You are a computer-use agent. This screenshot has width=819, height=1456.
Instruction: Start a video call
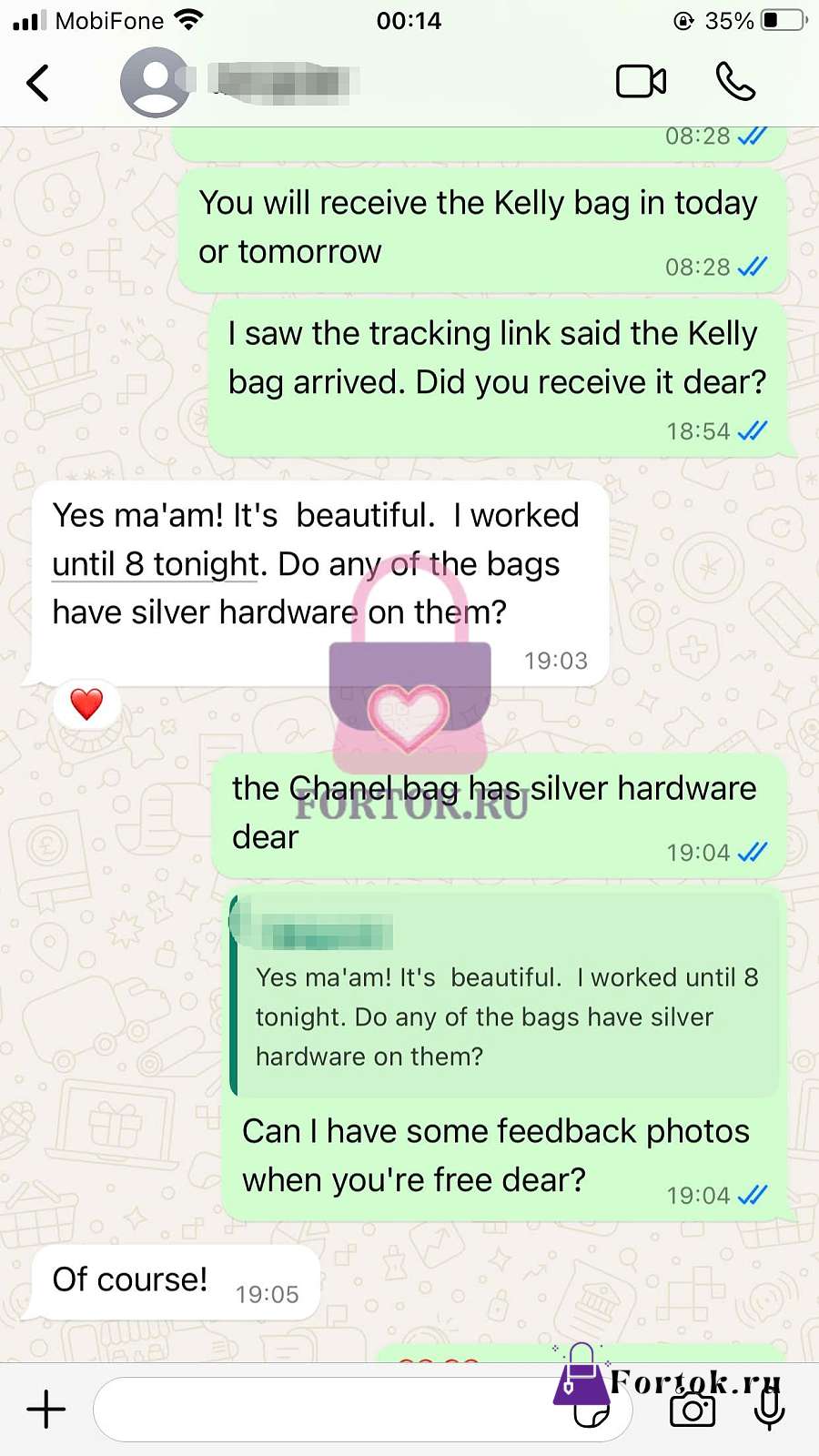click(642, 81)
